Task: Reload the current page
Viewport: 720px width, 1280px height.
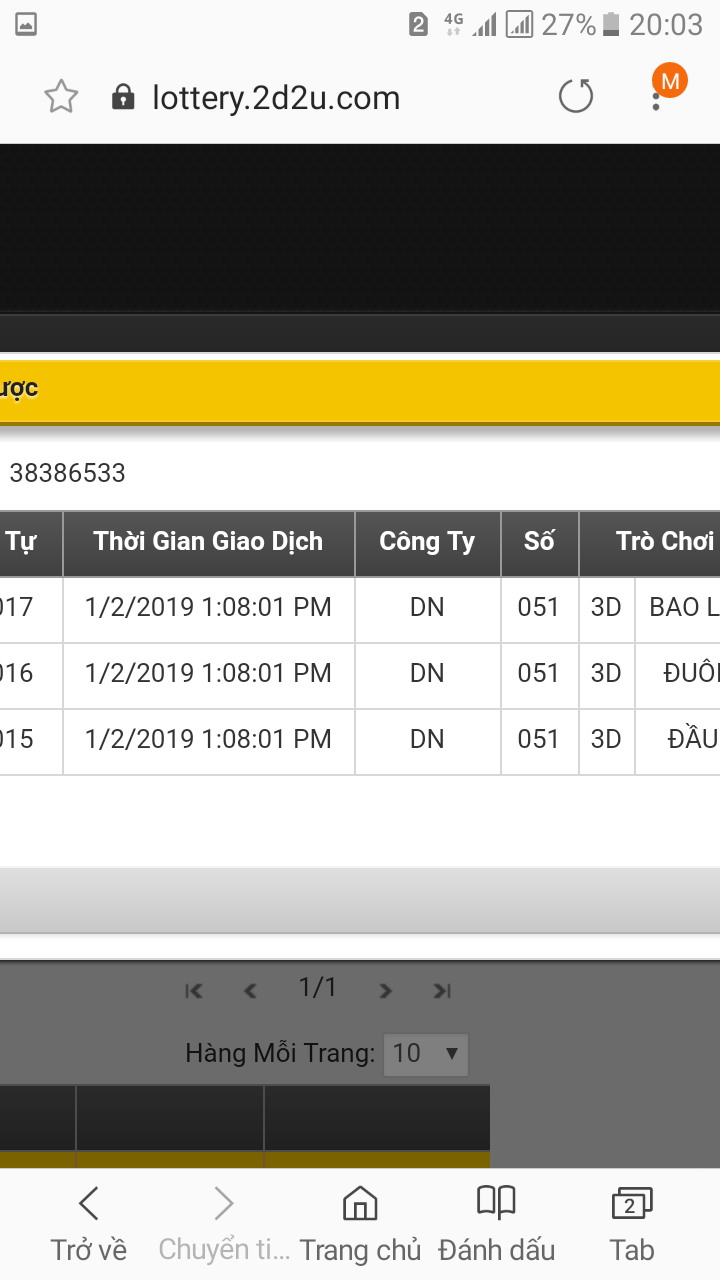Action: 575,97
